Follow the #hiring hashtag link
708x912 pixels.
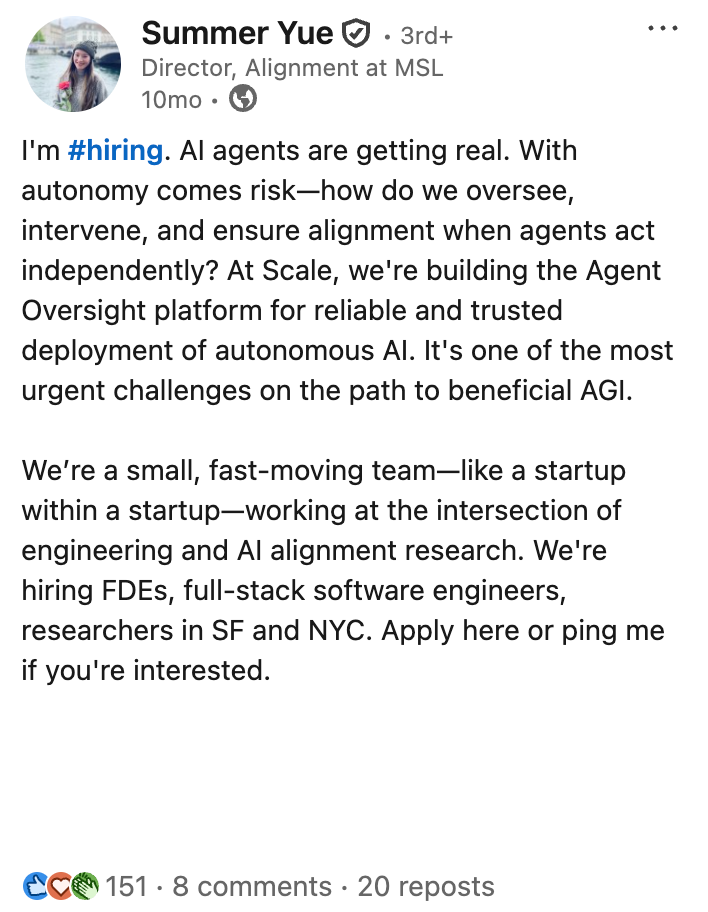tap(115, 151)
